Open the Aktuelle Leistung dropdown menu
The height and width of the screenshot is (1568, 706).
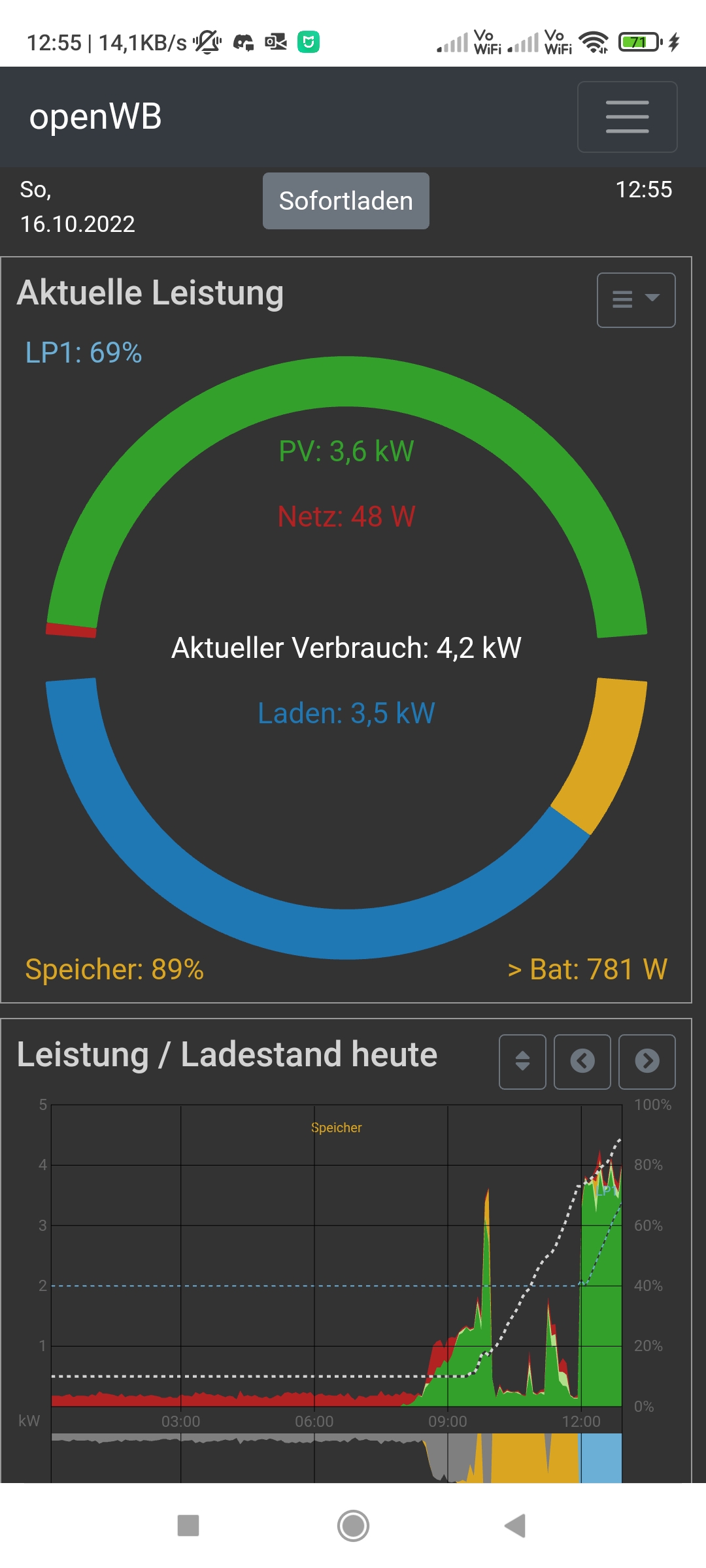click(x=635, y=300)
